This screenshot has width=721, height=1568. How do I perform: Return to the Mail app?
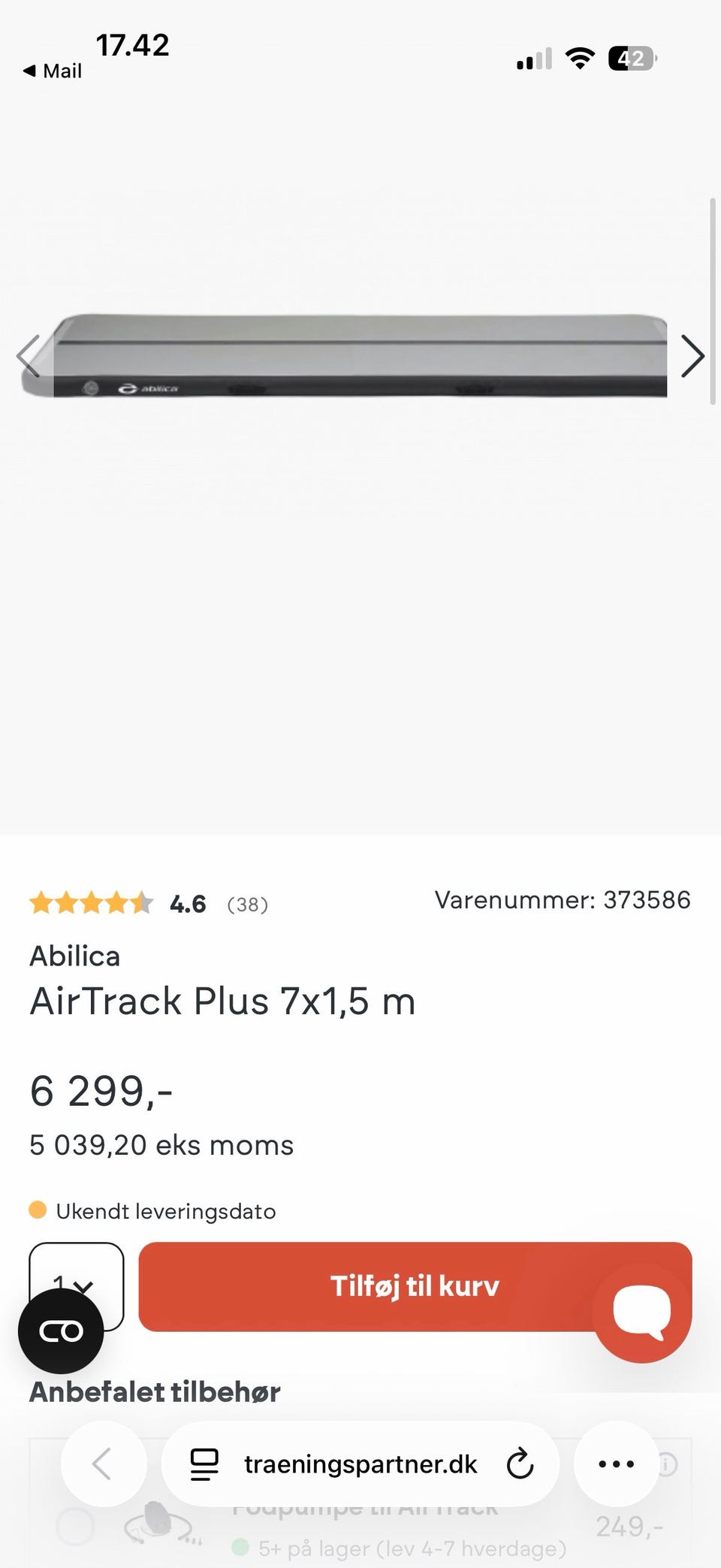pos(53,71)
